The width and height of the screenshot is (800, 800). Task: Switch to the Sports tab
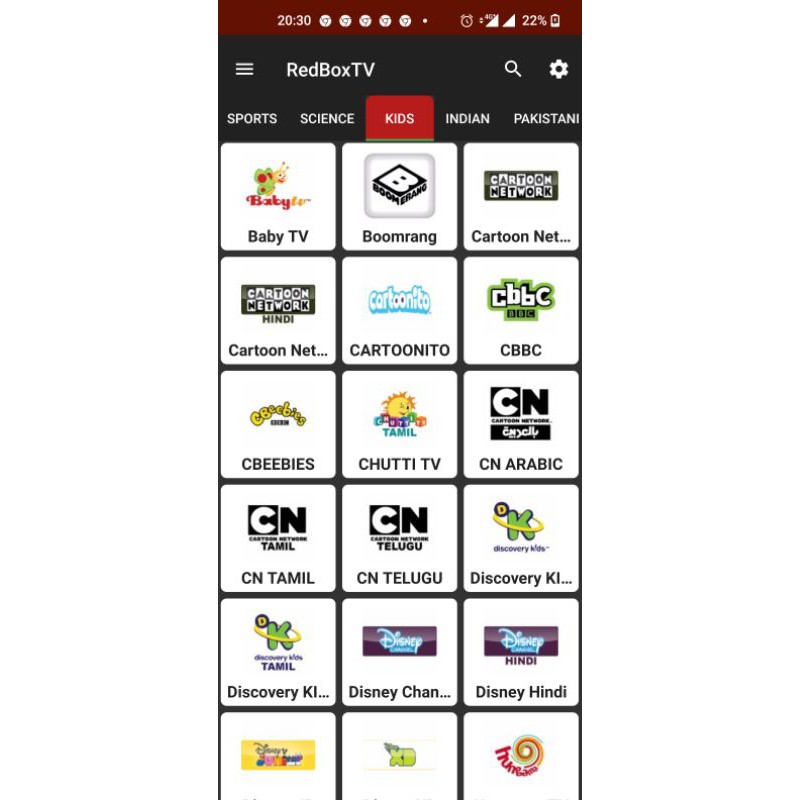(252, 118)
